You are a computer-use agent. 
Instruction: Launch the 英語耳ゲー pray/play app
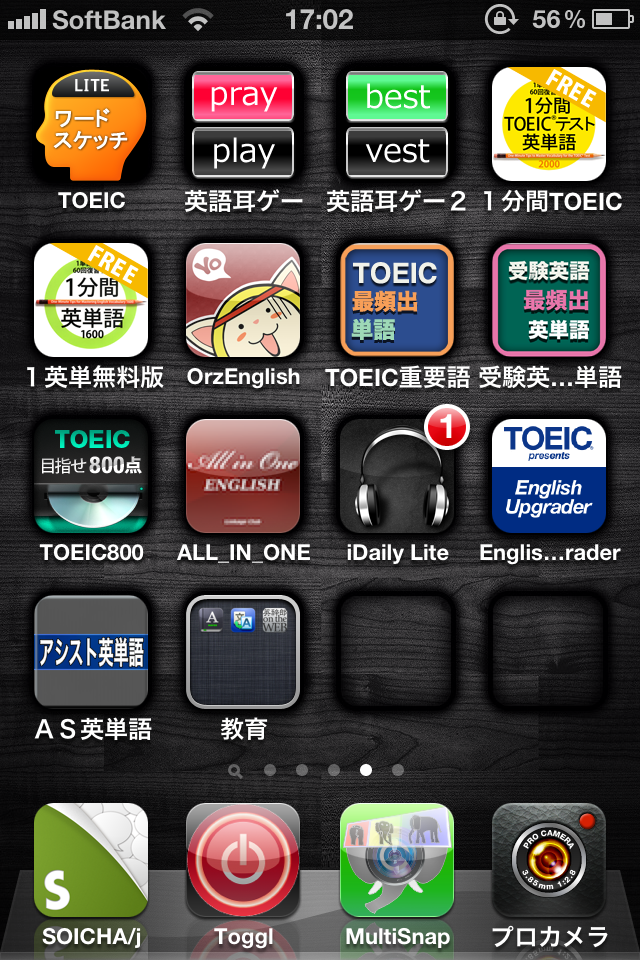(x=243, y=124)
